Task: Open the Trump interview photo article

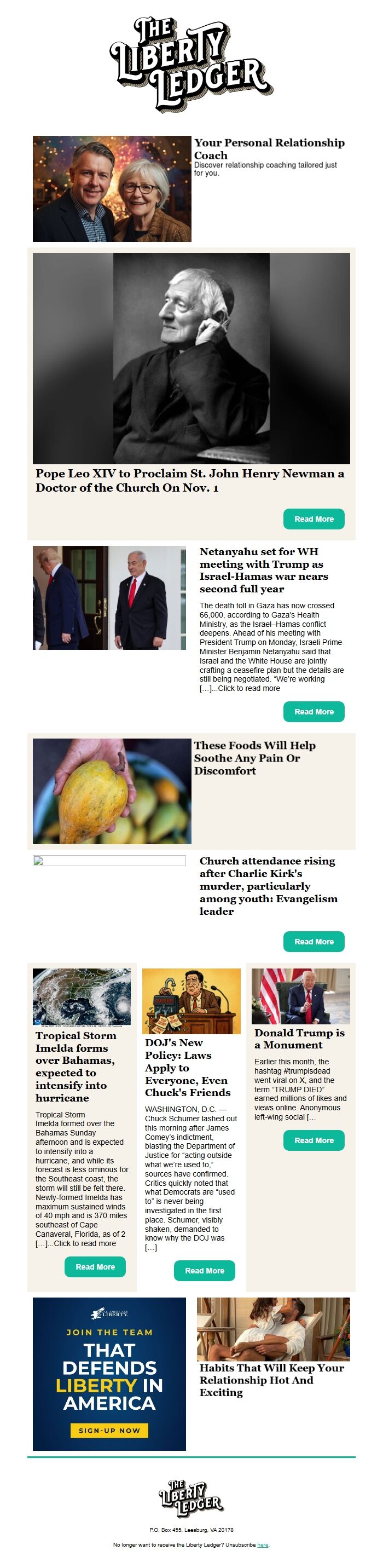Action: click(300, 996)
